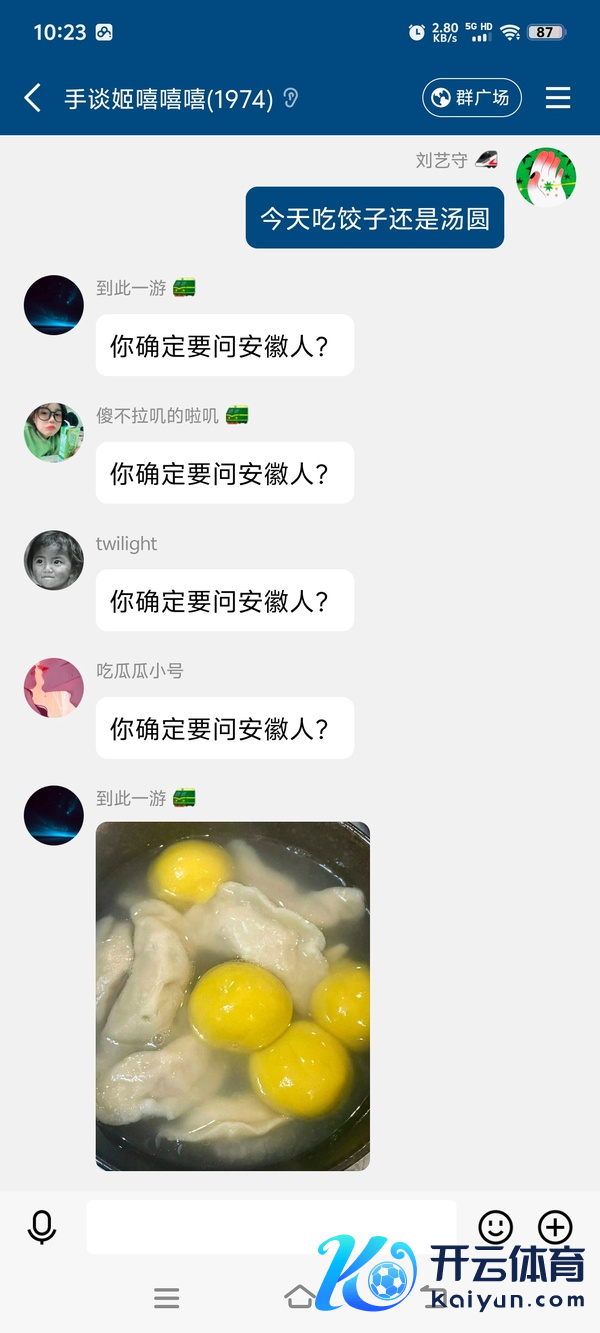
Task: Open the group chat hamburger menu
Action: (x=558, y=98)
